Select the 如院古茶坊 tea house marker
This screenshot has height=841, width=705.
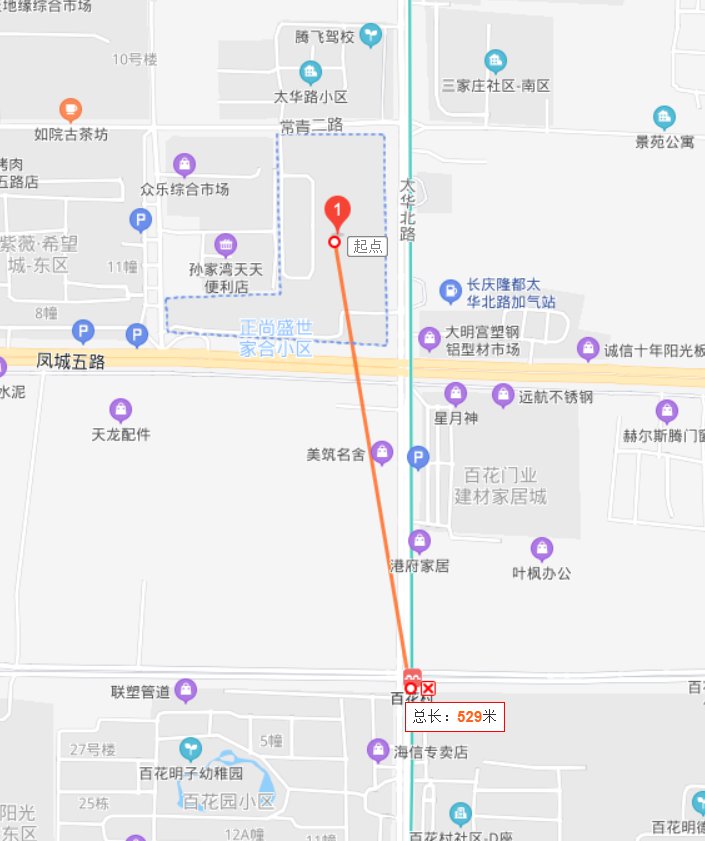coord(70,108)
